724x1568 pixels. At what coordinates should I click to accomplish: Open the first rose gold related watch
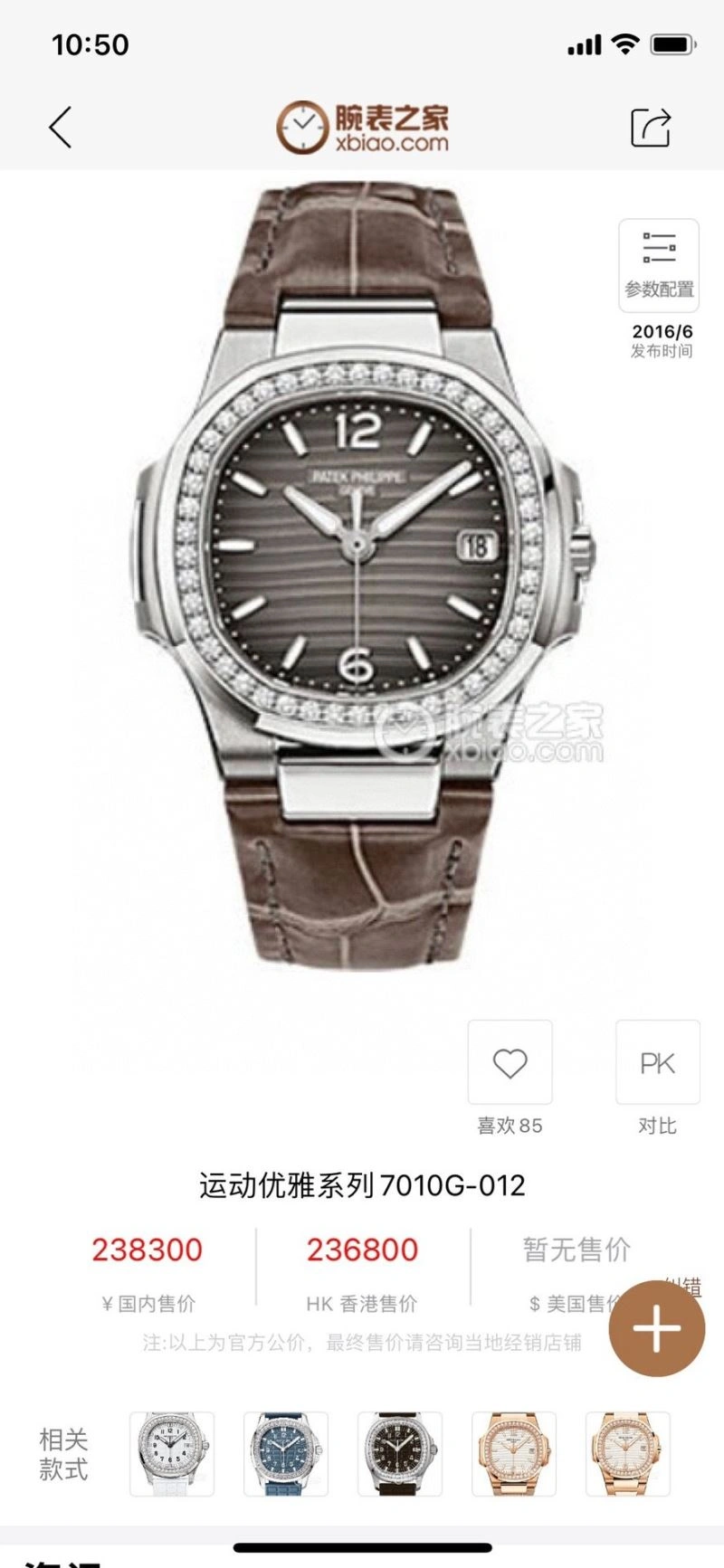514,1454
